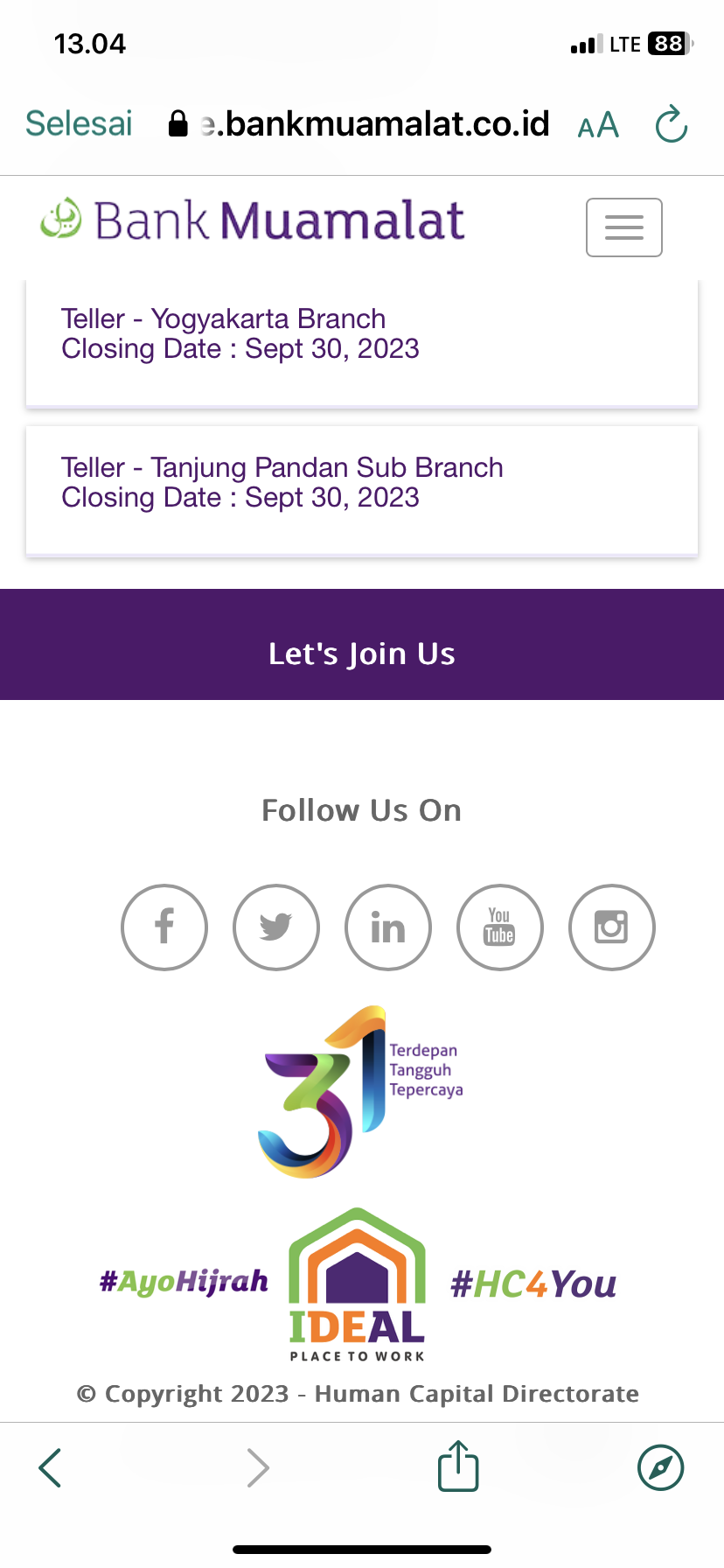Visit the Twitter profile
The width and height of the screenshot is (724, 1568).
point(276,927)
